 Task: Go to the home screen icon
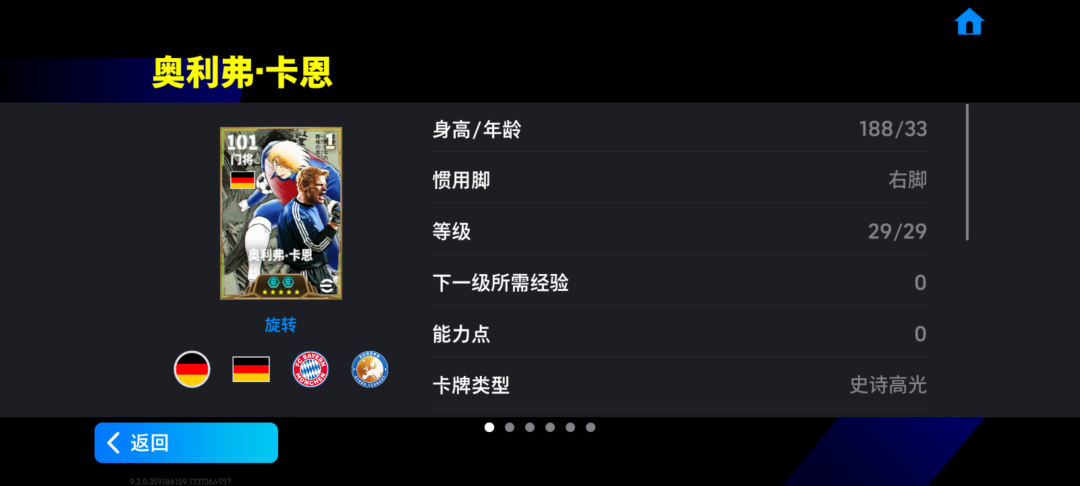click(x=969, y=22)
